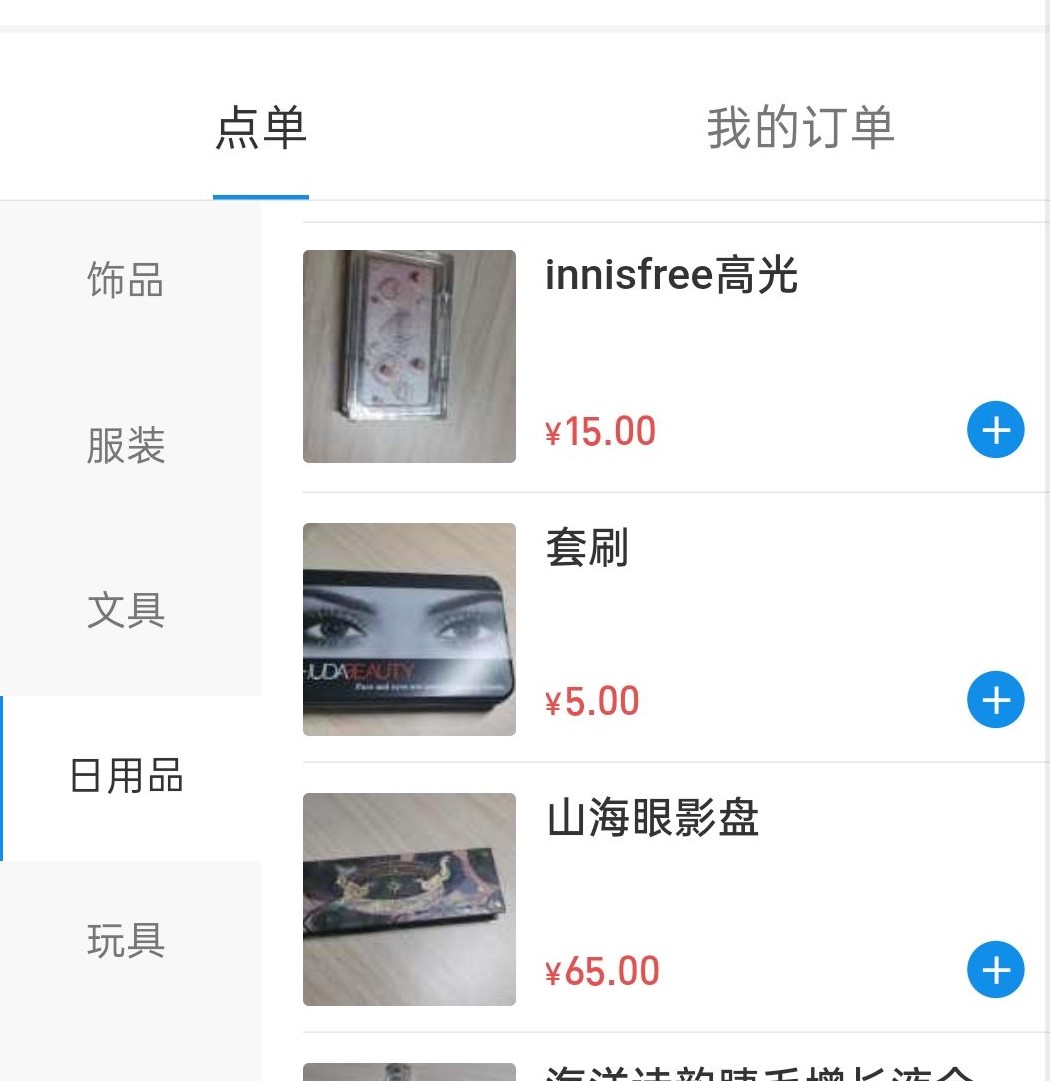Switch to the 我的订单 tab
Image resolution: width=1050 pixels, height=1081 pixels.
pyautogui.click(x=800, y=128)
